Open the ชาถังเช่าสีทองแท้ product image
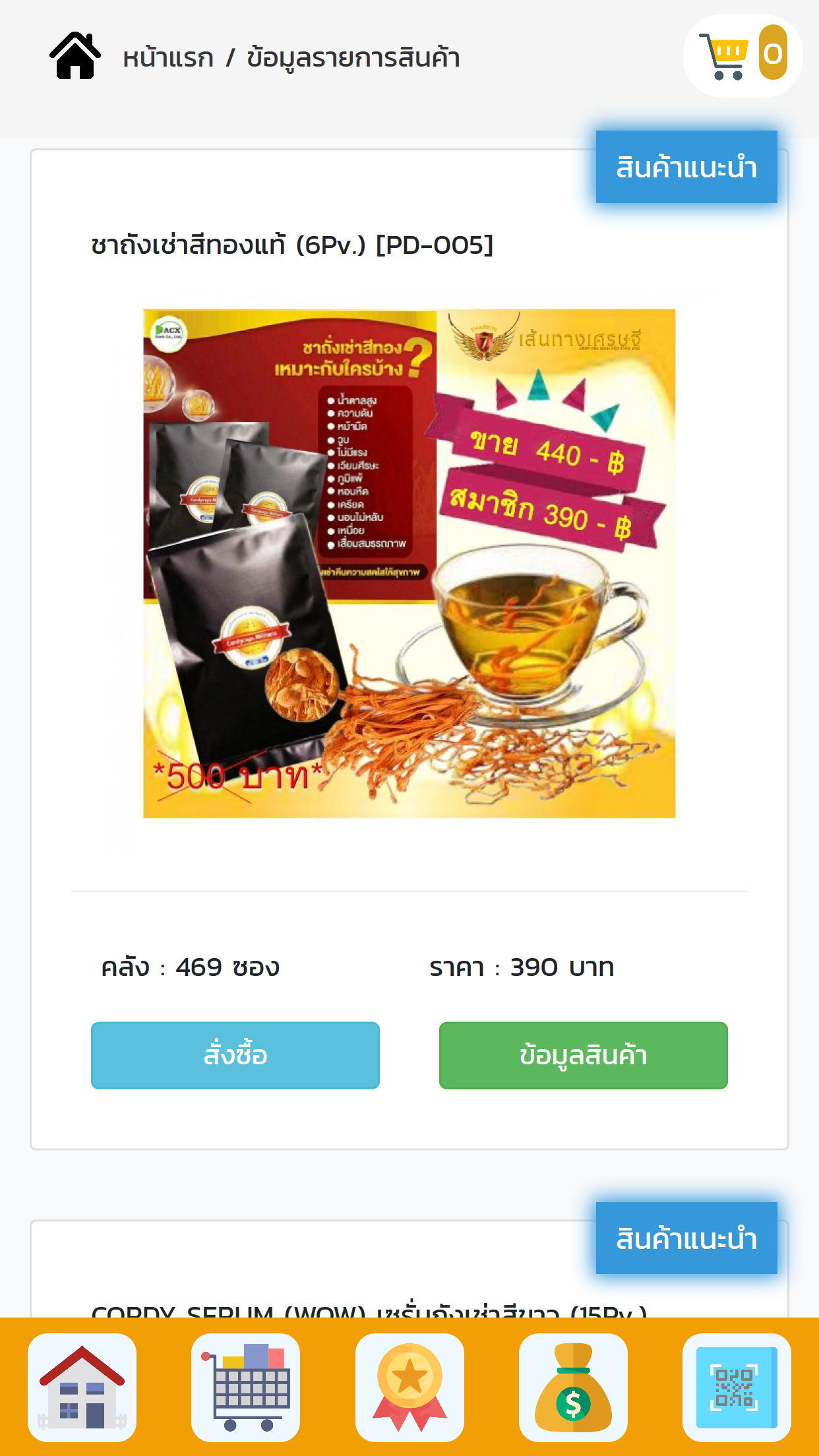 (409, 564)
